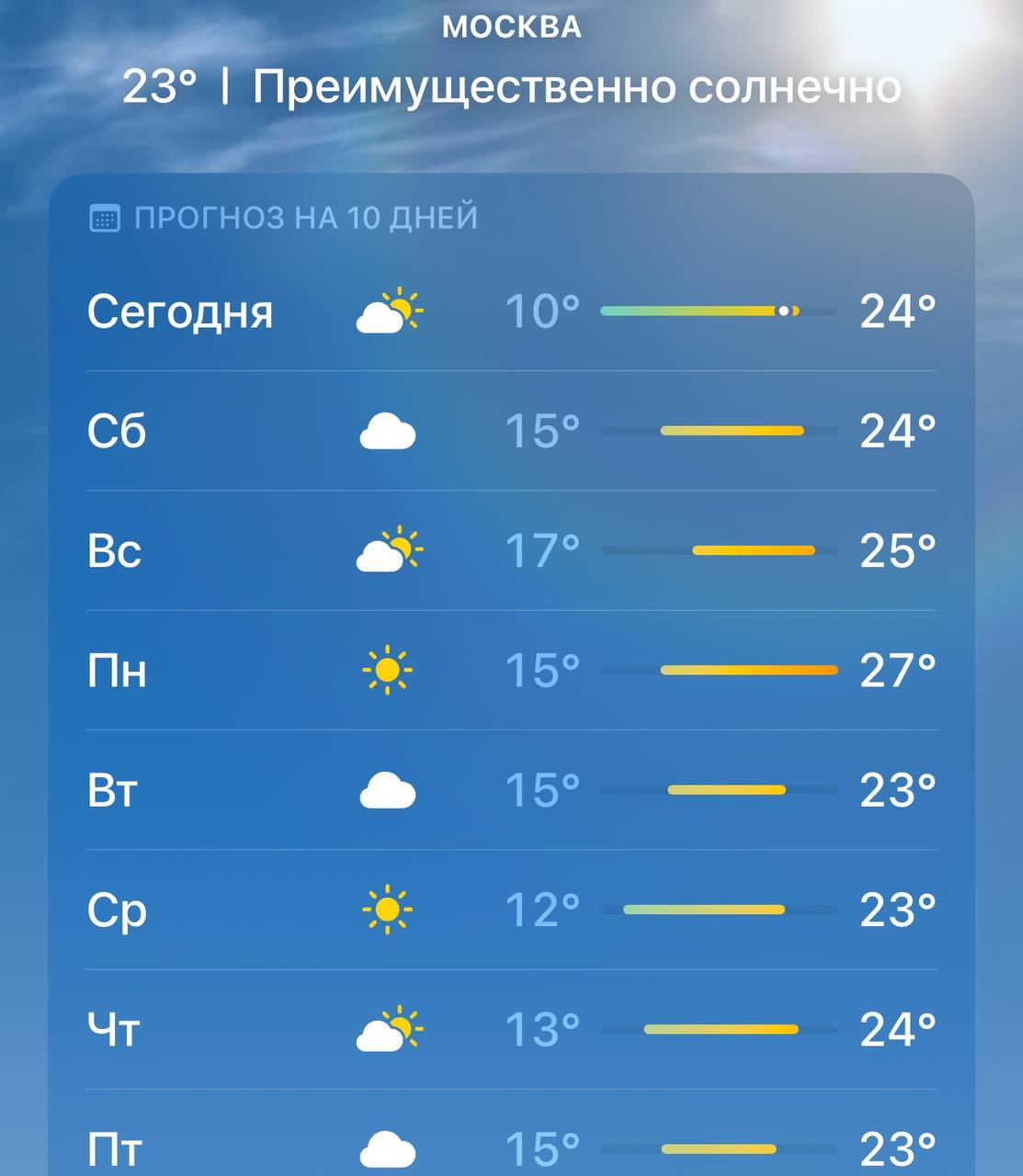Screen dimensions: 1023x1176
Task: Open Monday forecast row (Пн)
Action: (511, 670)
